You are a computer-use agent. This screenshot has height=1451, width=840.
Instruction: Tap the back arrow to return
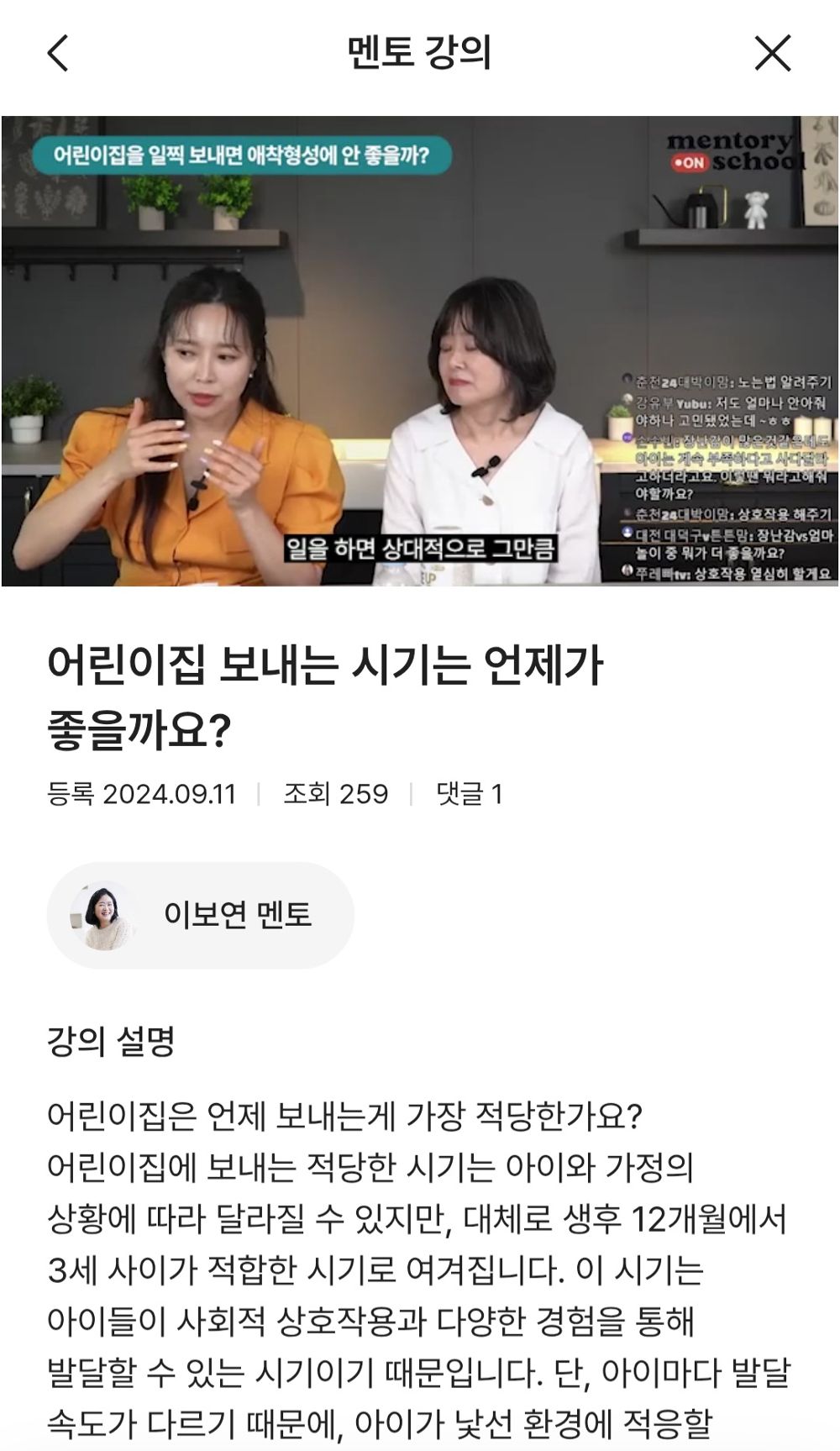point(52,51)
